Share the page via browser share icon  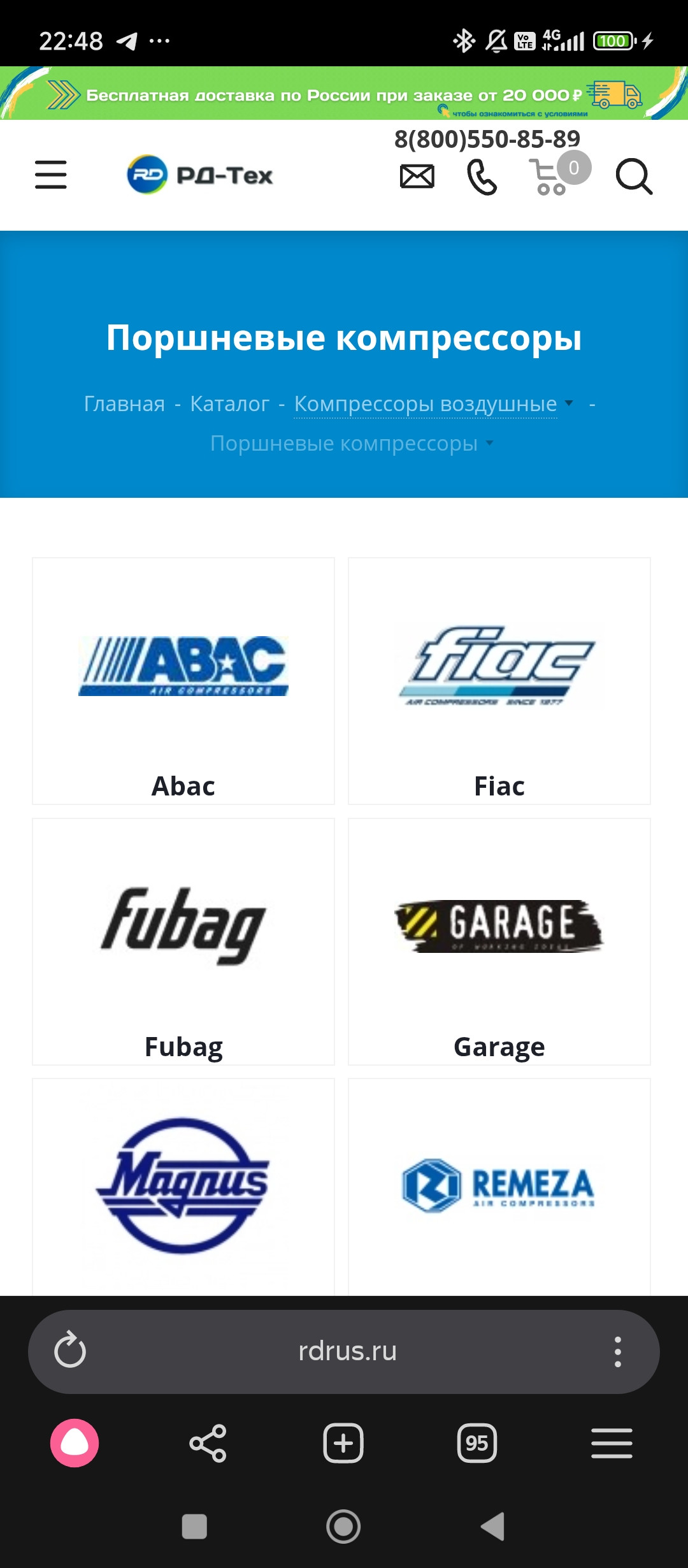(208, 1443)
